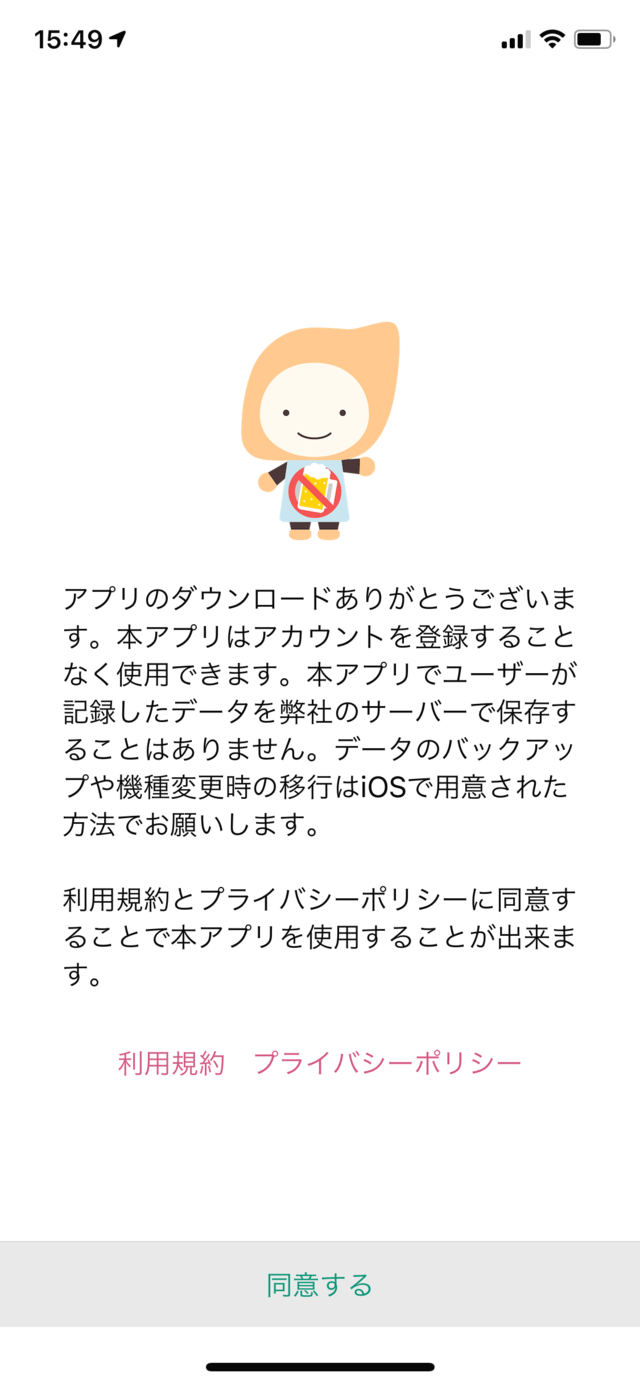Viewport: 640px width, 1385px height.
Task: Open the 利用規約 terms link
Action: [171, 1063]
